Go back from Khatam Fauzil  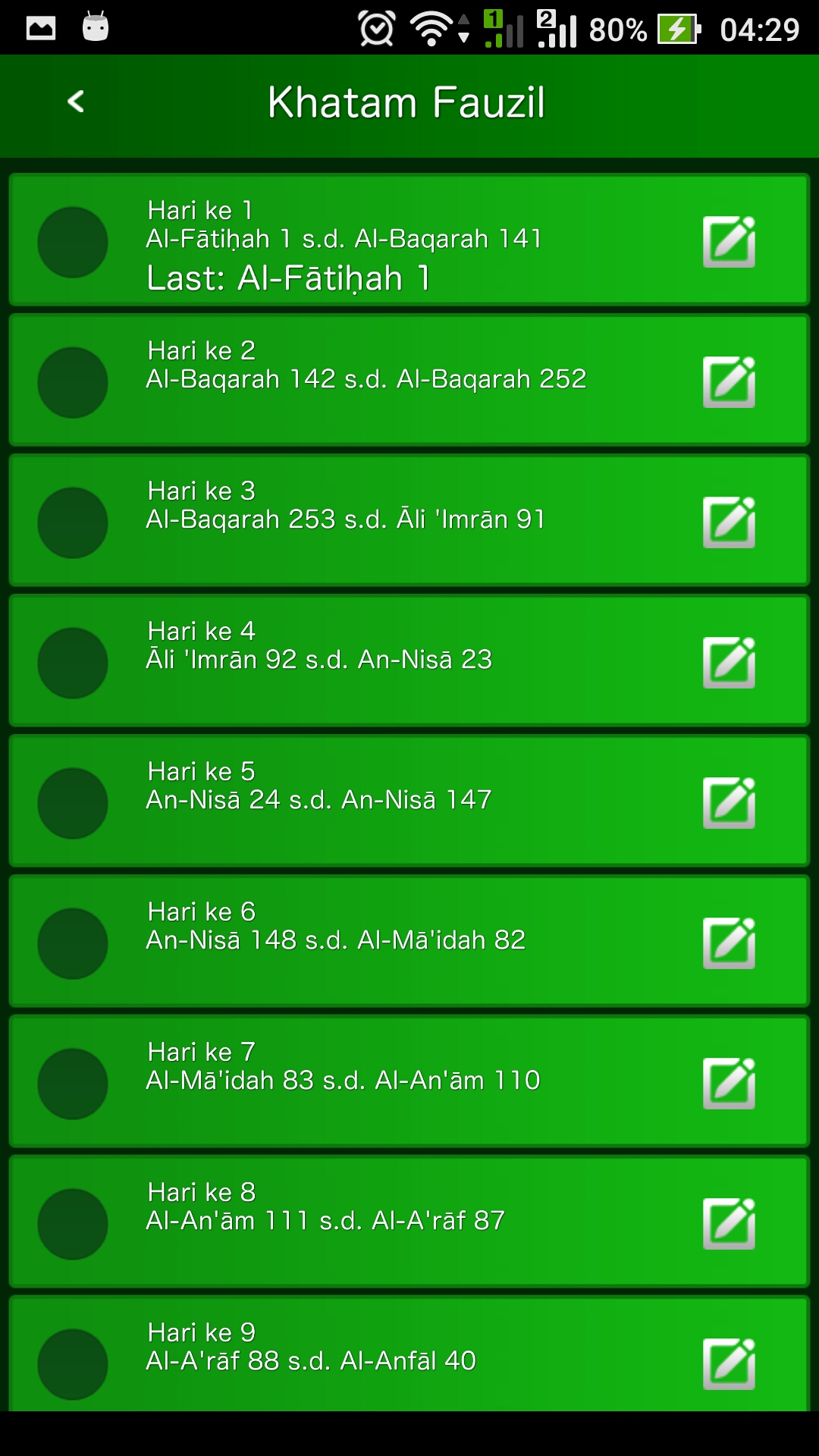76,102
